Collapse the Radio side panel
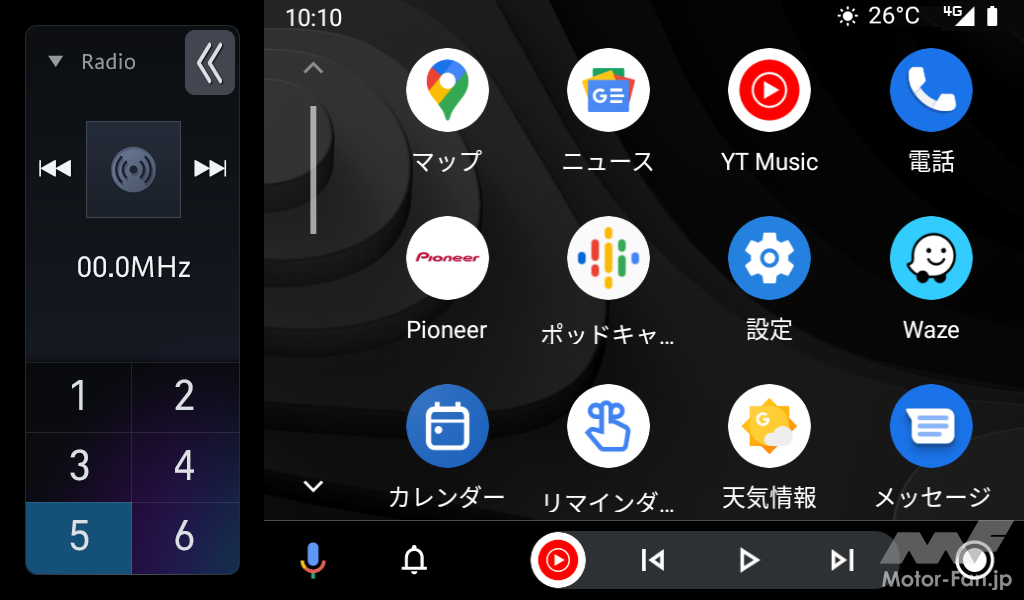 pos(210,63)
